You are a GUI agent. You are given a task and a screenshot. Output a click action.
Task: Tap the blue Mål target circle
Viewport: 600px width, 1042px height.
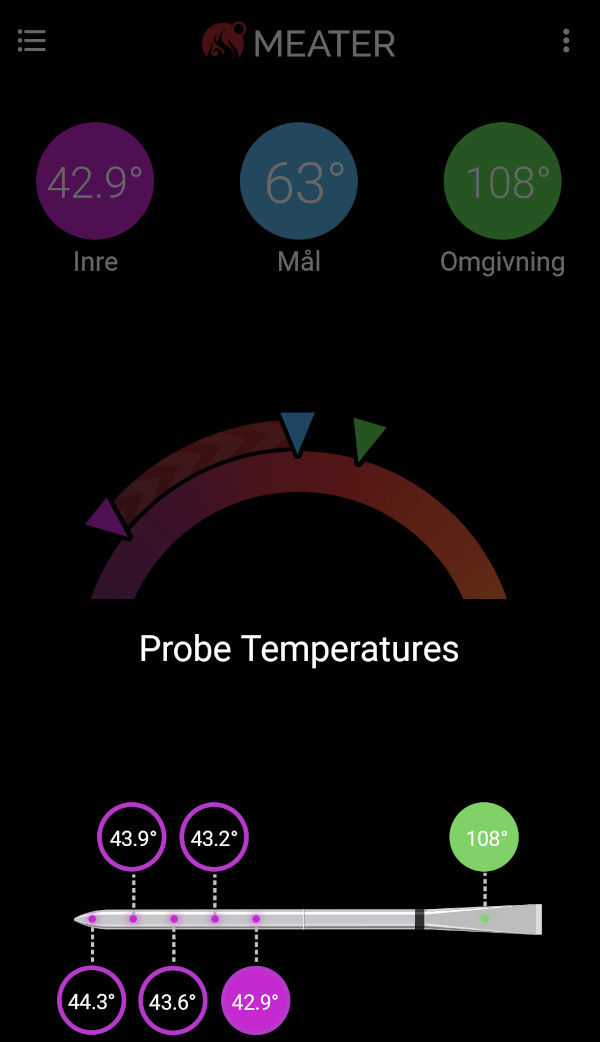pyautogui.click(x=299, y=181)
